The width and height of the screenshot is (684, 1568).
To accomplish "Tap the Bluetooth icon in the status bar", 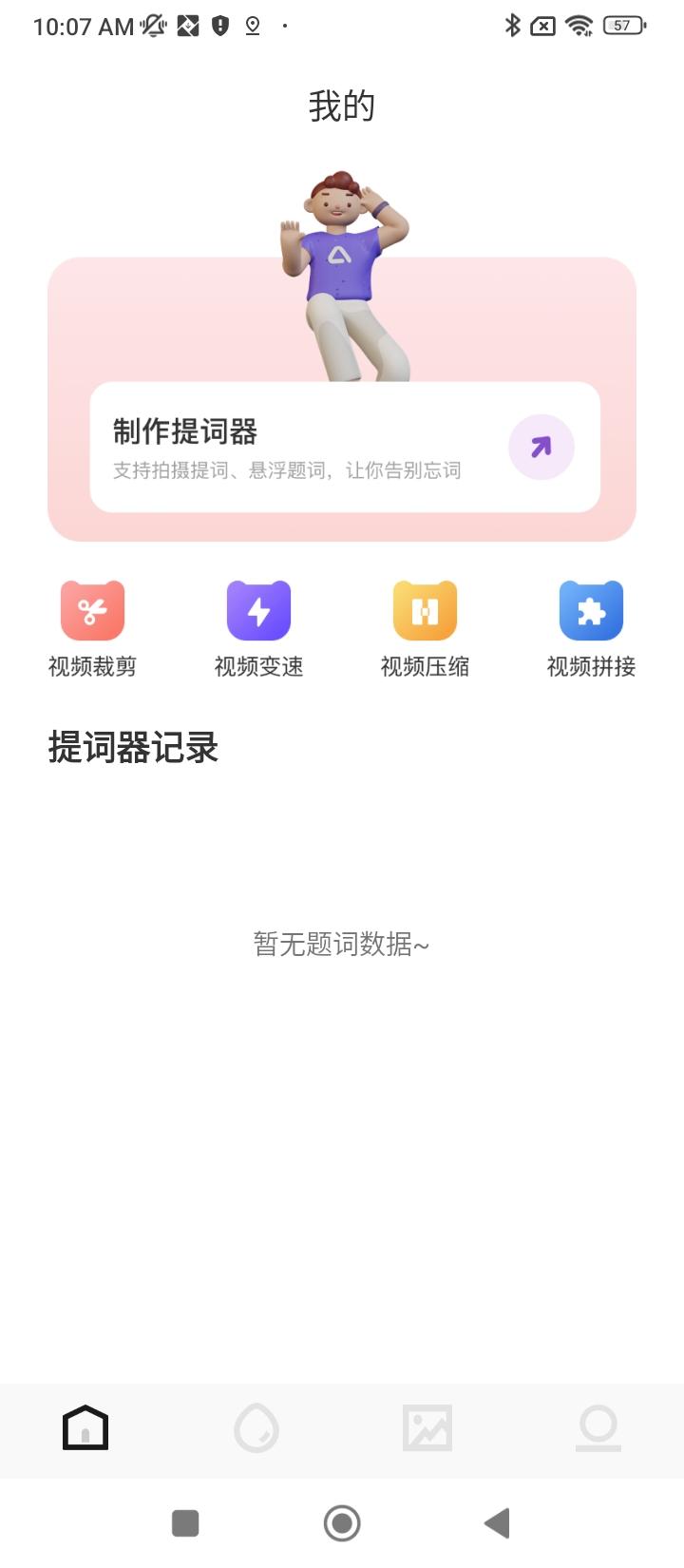I will (x=512, y=26).
